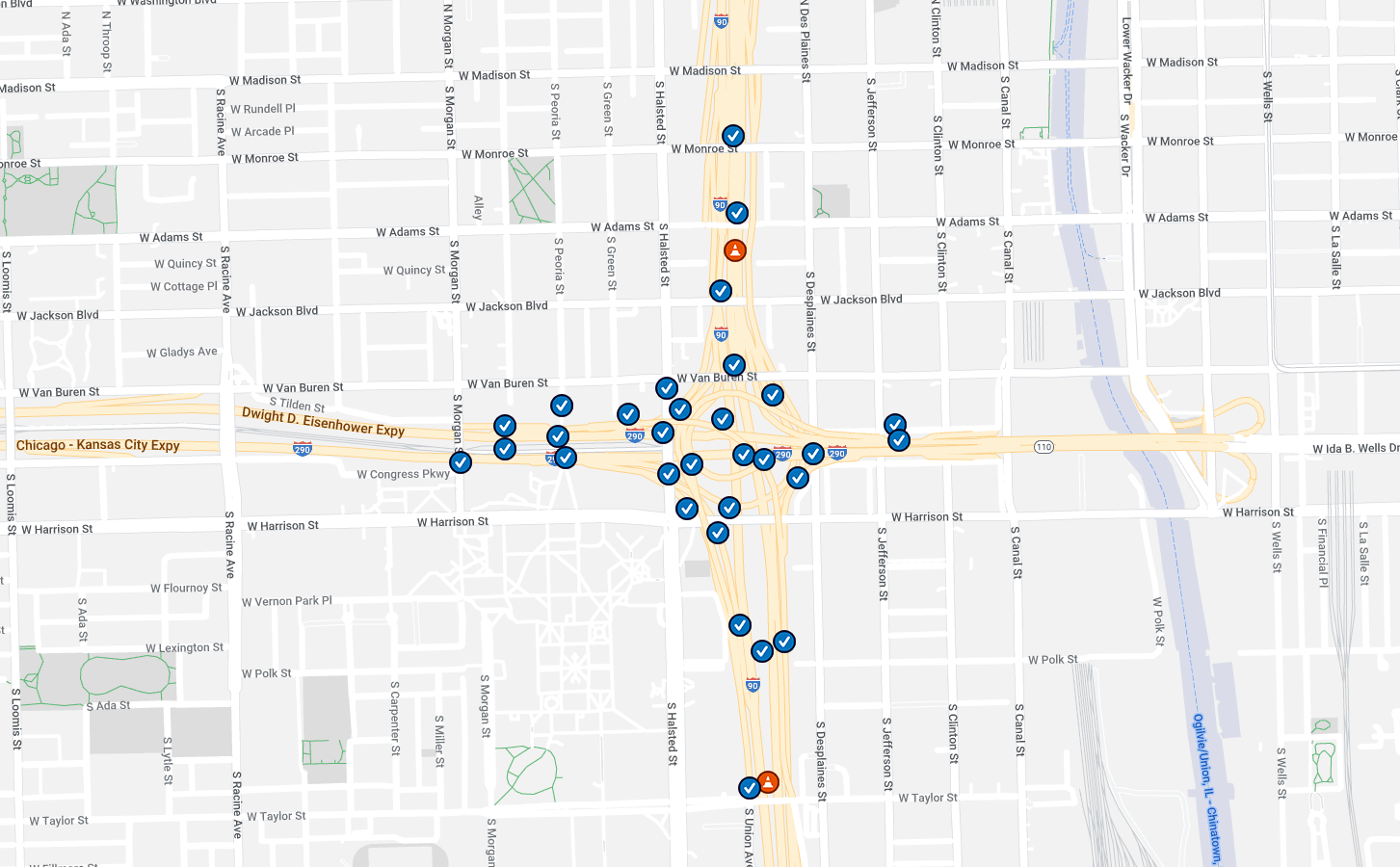Tap the orange warning marker south of W Adams St
1400x867 pixels.
(x=735, y=250)
